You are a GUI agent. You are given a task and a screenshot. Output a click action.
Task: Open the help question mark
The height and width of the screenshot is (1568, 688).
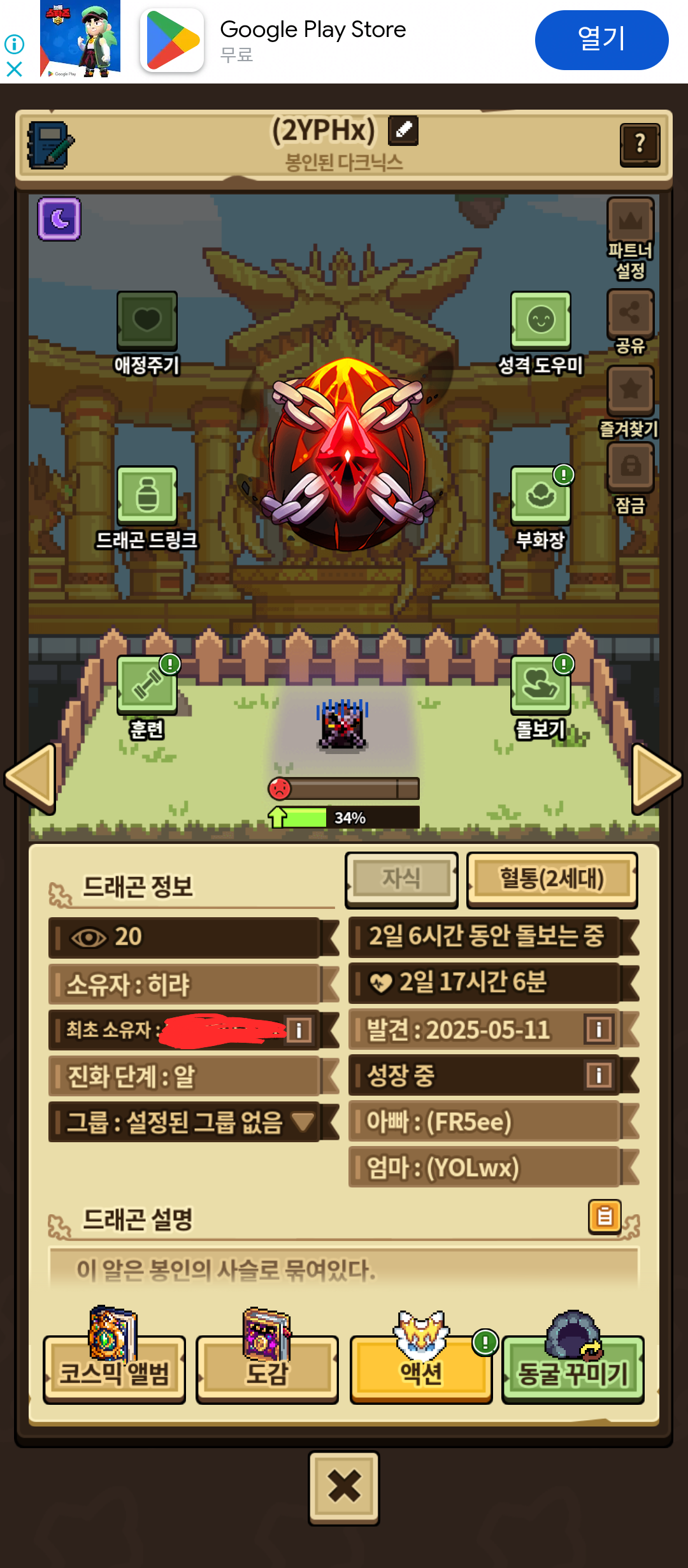coord(639,145)
